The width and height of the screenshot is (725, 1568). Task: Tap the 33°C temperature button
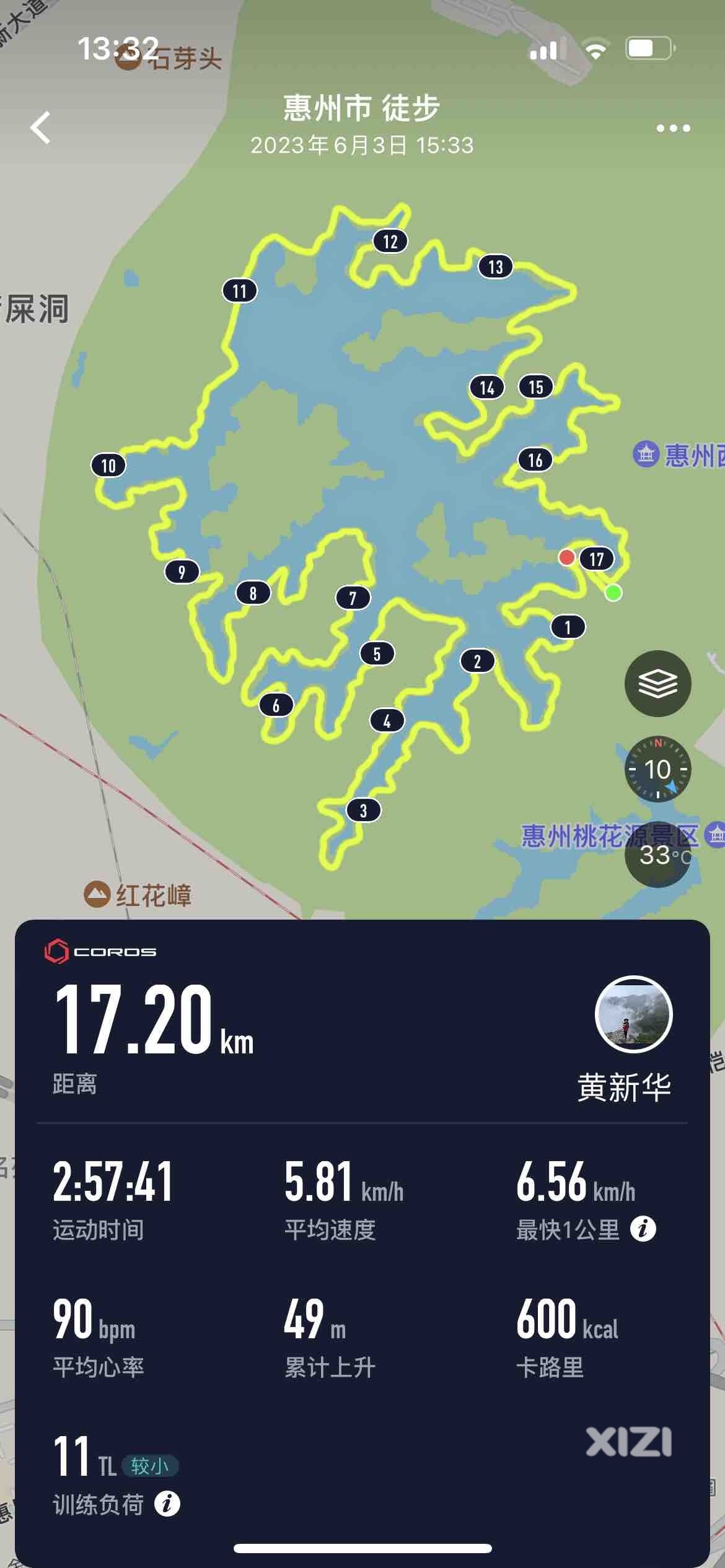657,855
